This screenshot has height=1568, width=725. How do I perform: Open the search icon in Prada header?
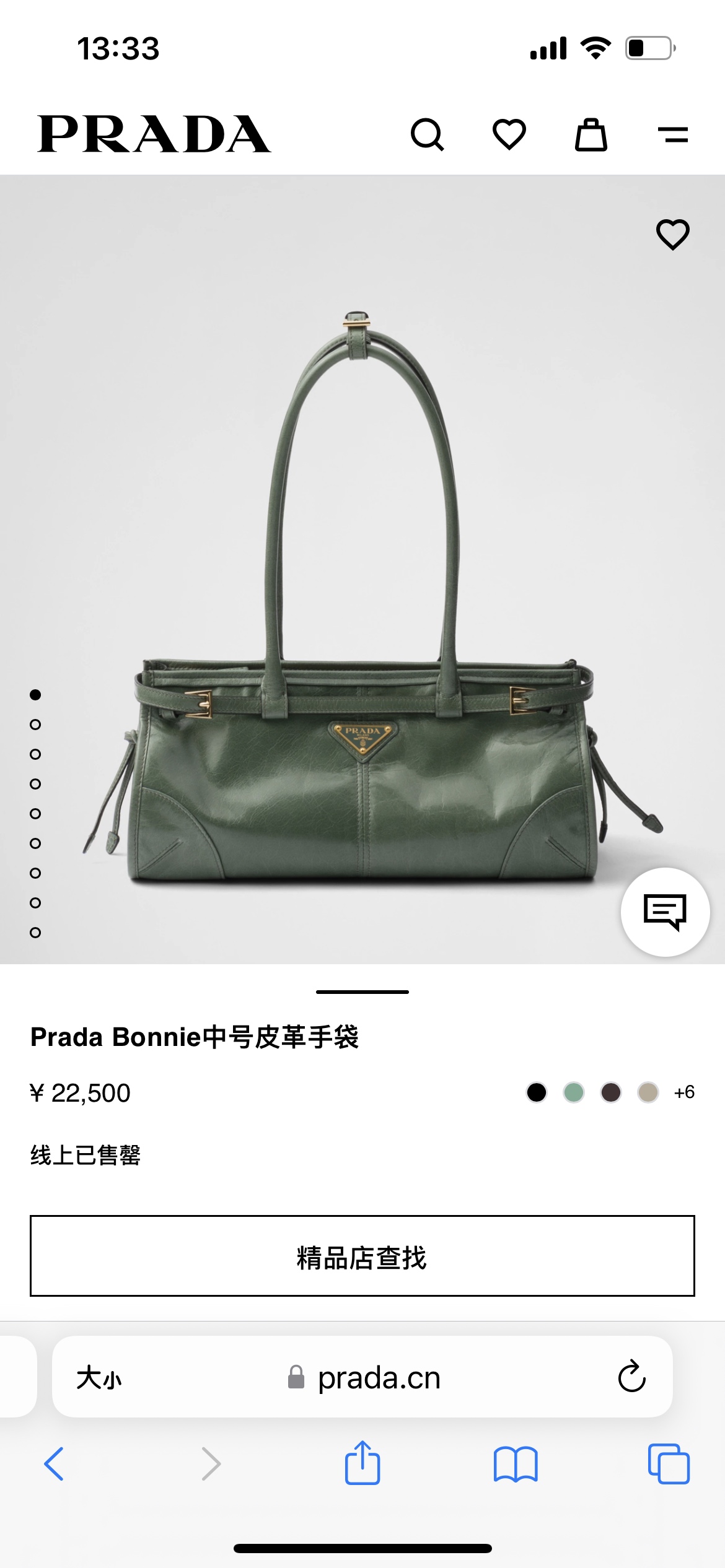[427, 134]
